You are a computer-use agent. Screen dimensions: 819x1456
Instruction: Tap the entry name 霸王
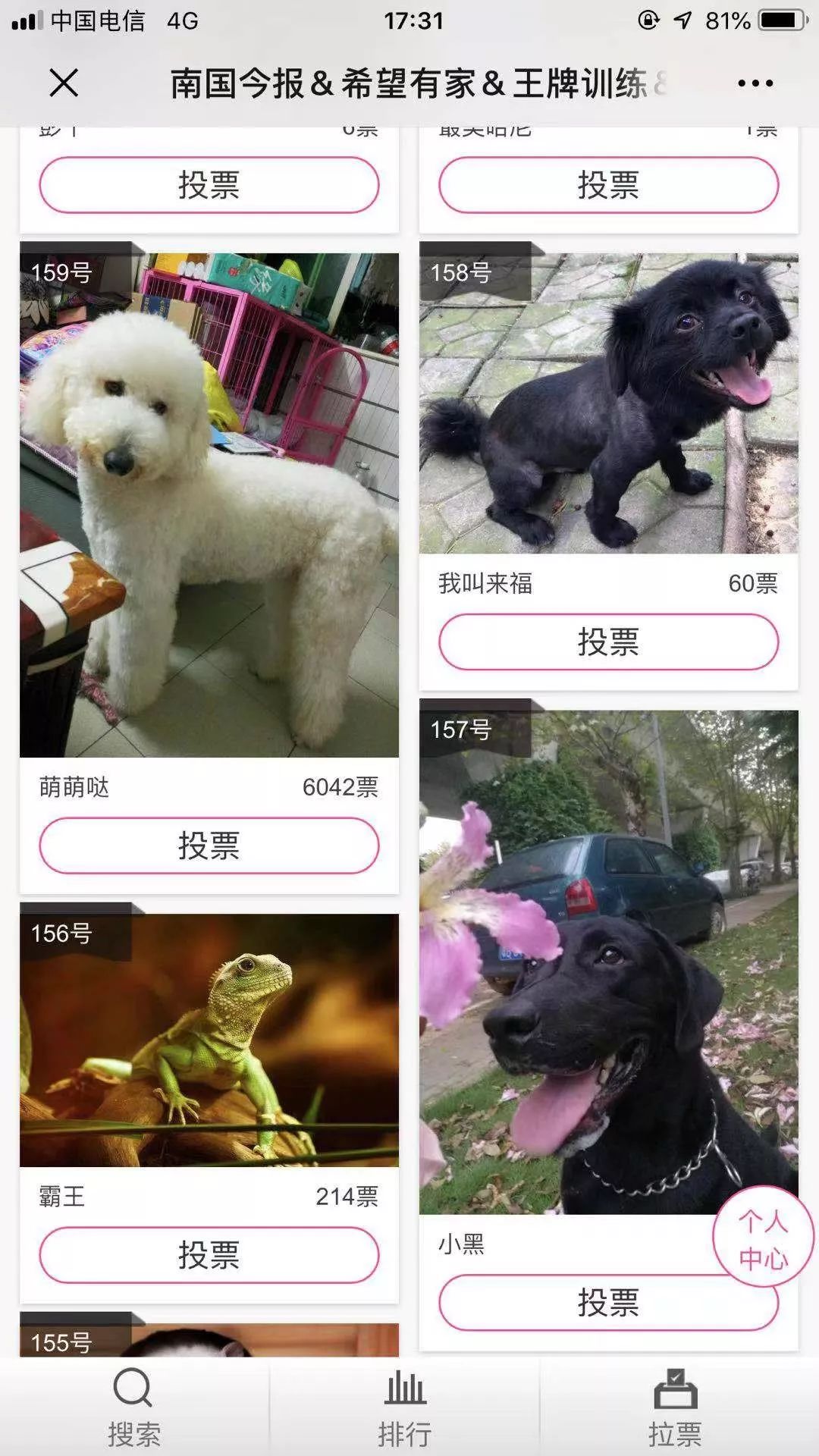(59, 1197)
